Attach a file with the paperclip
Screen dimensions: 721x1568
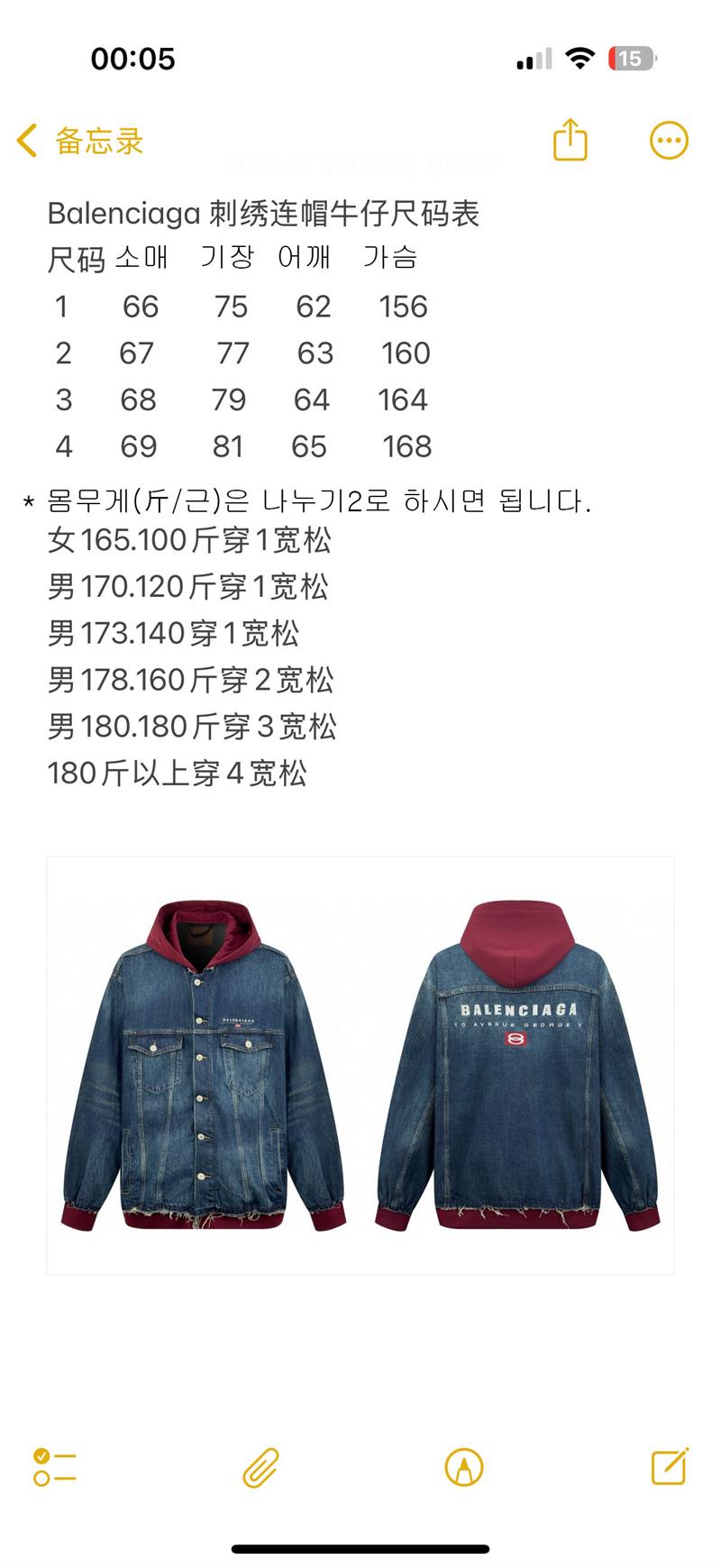click(260, 1467)
